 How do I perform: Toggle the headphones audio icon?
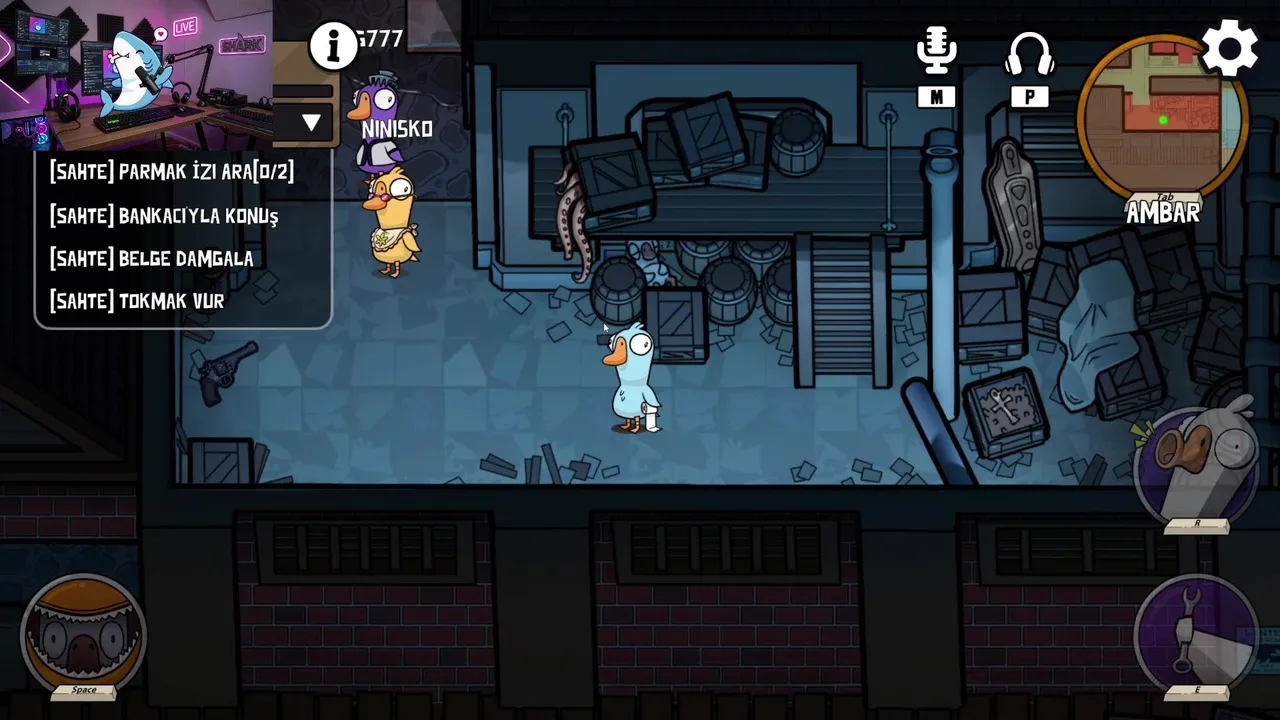coord(1029,56)
